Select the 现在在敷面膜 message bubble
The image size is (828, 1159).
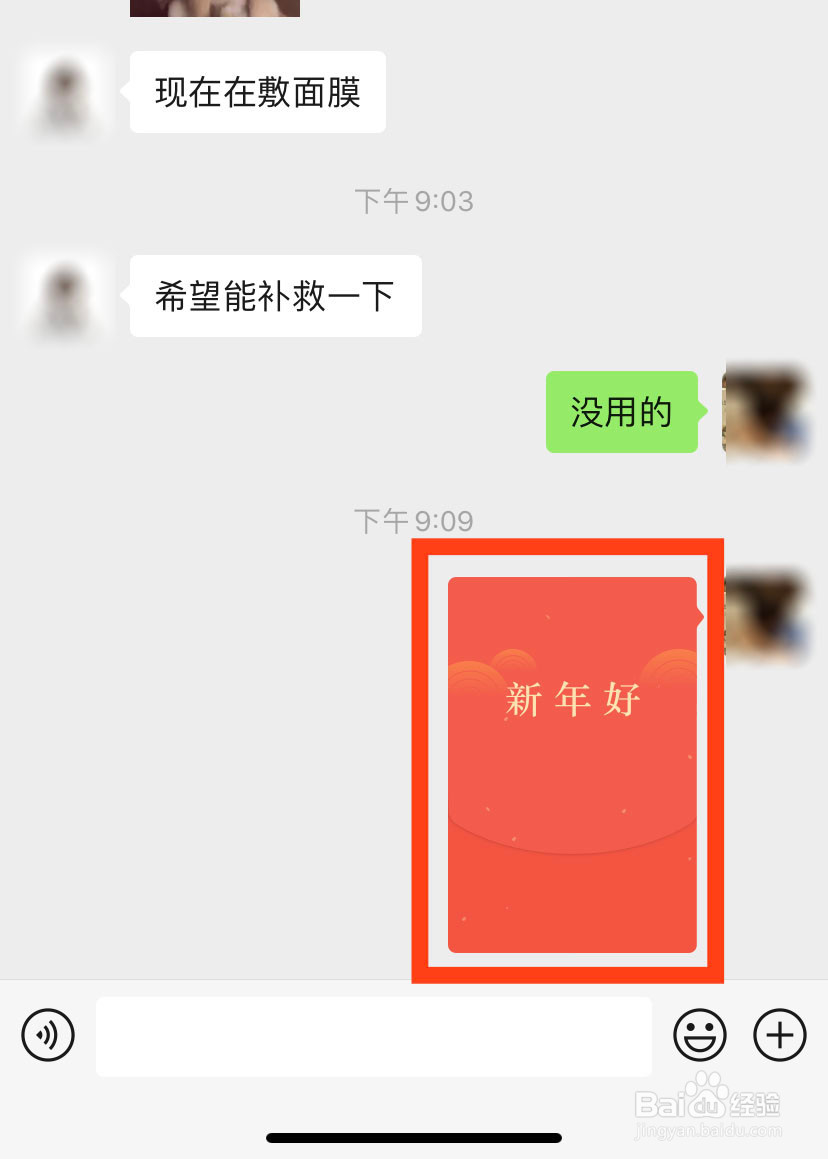point(257,91)
